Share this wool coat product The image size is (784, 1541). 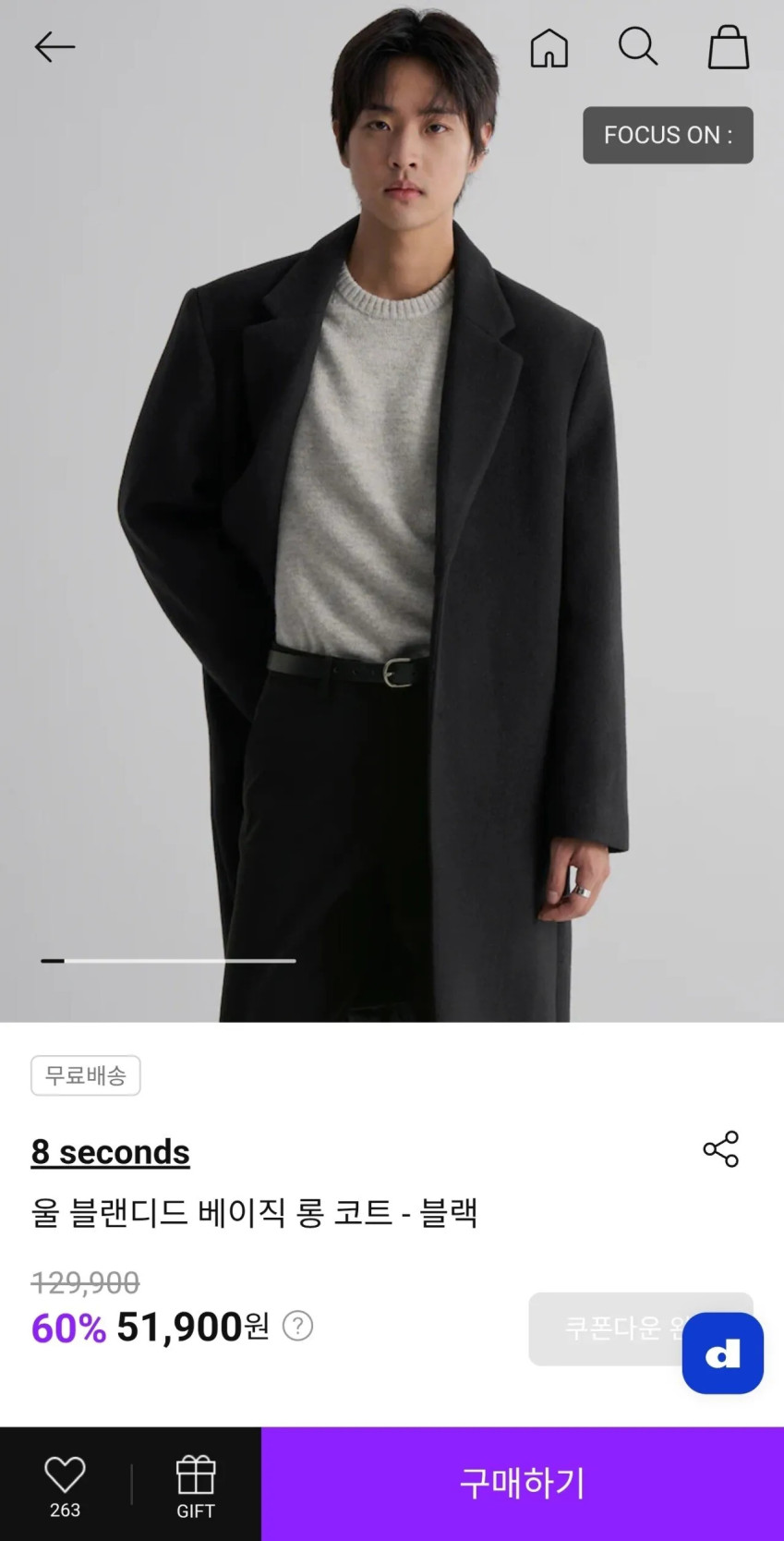[720, 1149]
